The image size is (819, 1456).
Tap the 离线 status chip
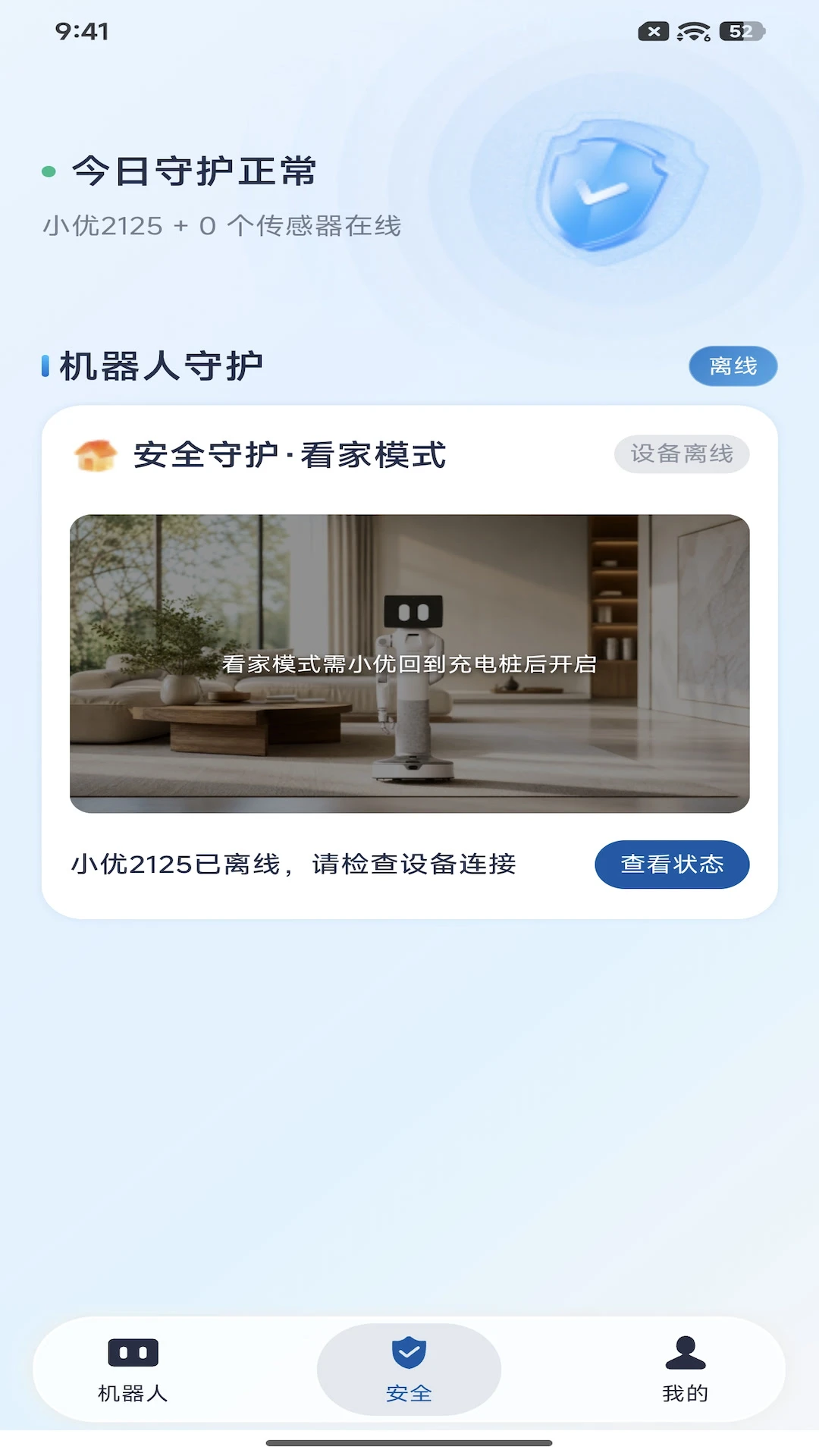[x=733, y=366]
